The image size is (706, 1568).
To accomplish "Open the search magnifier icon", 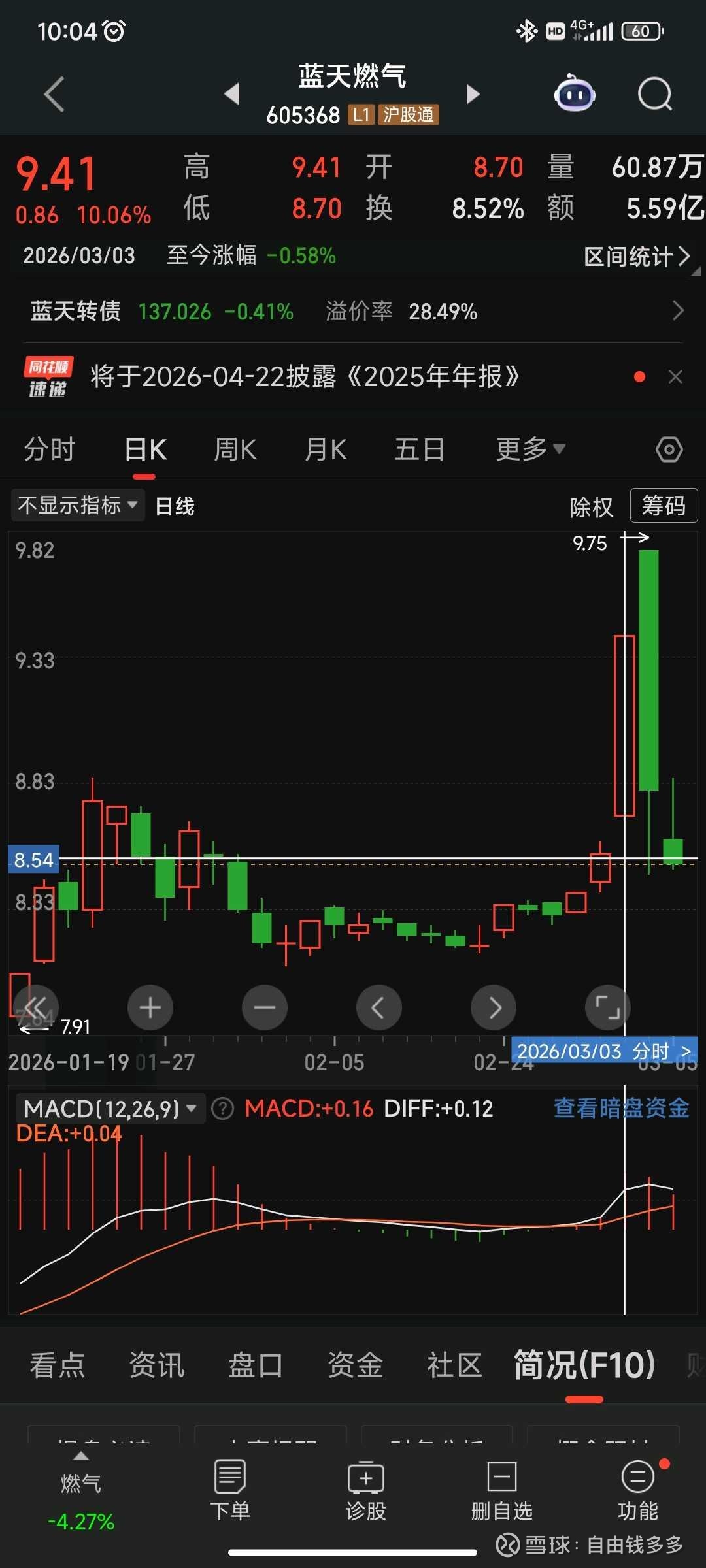I will [654, 95].
